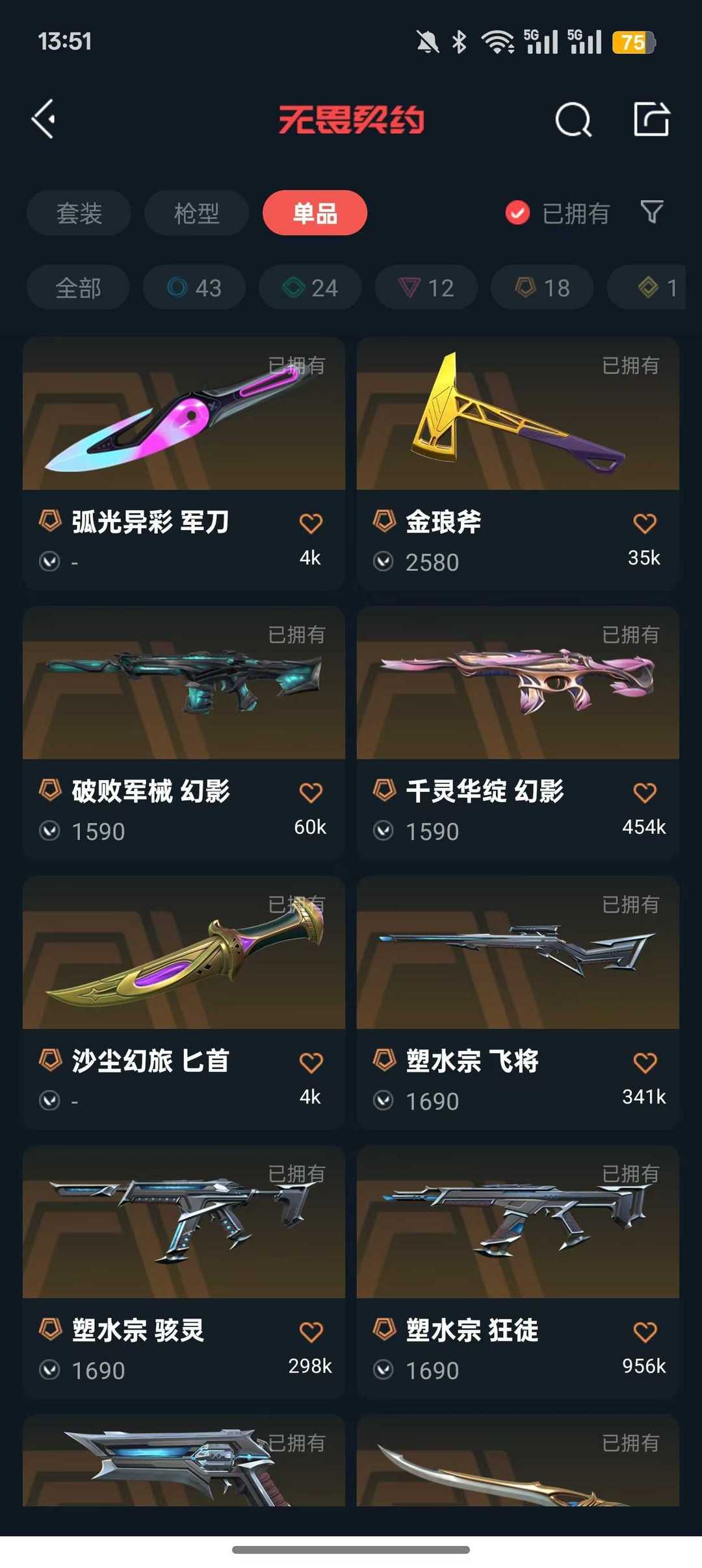The image size is (702, 1568).
Task: Select the purple tier filter showing 12 items
Action: 425,287
